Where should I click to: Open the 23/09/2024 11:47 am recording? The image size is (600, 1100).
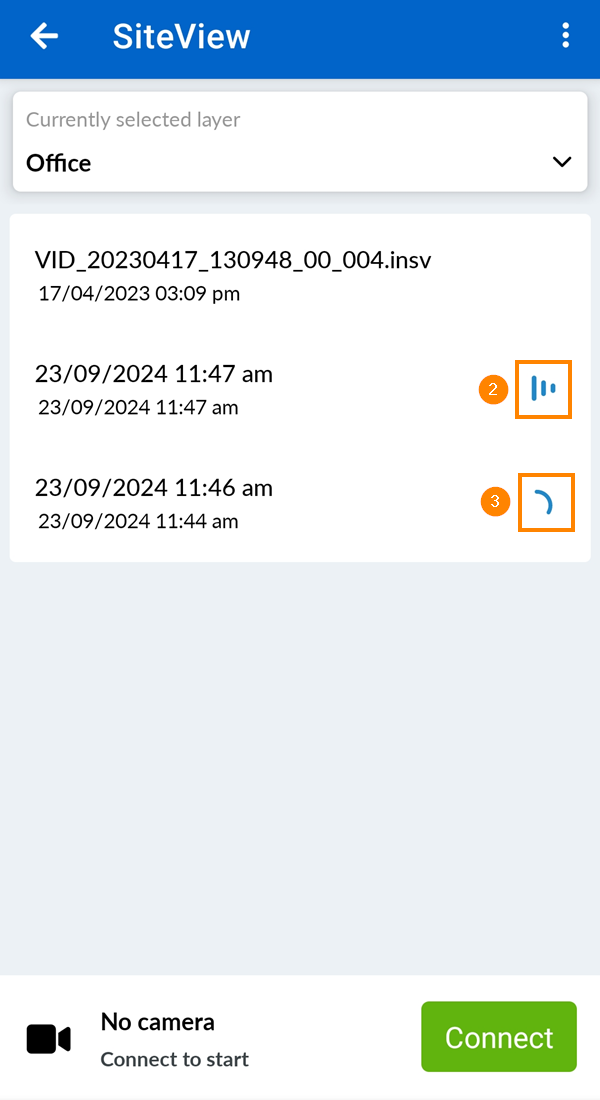point(154,388)
